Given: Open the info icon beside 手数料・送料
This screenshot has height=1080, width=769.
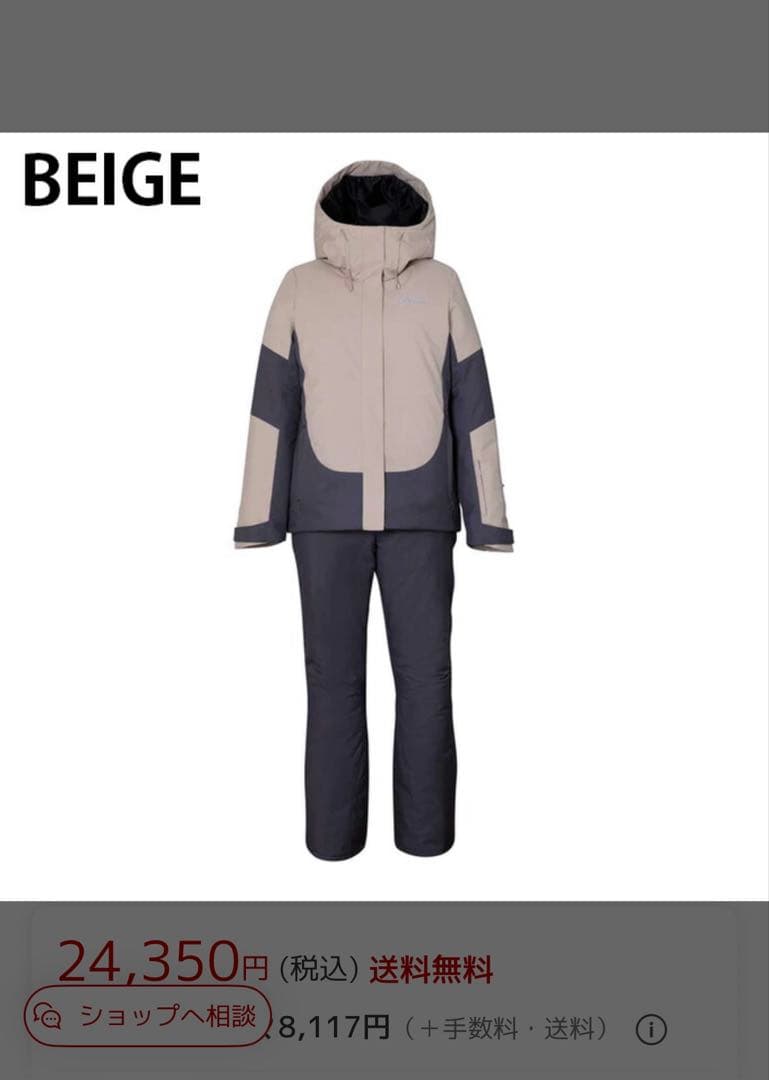Looking at the screenshot, I should click(651, 1029).
